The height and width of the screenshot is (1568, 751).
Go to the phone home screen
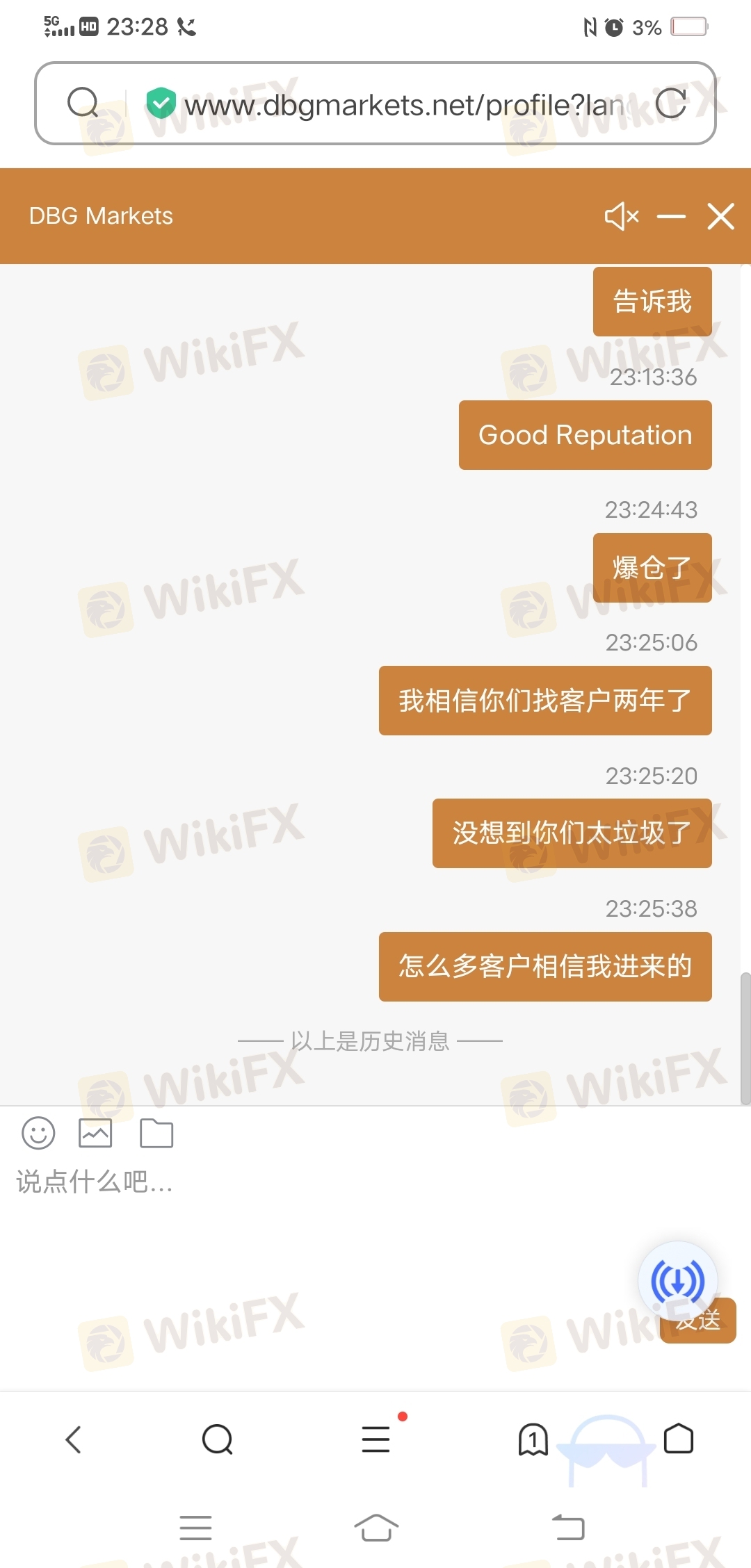tap(376, 1528)
